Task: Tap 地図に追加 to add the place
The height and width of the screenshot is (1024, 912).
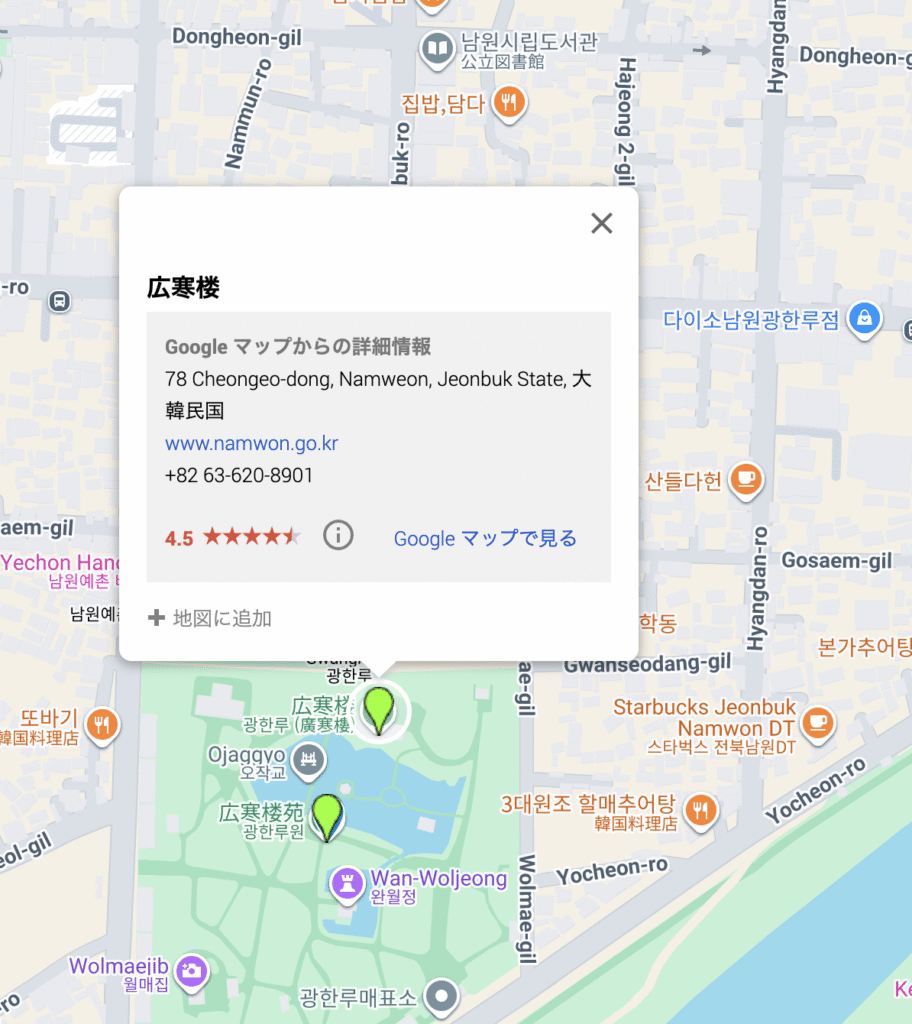Action: (x=210, y=618)
